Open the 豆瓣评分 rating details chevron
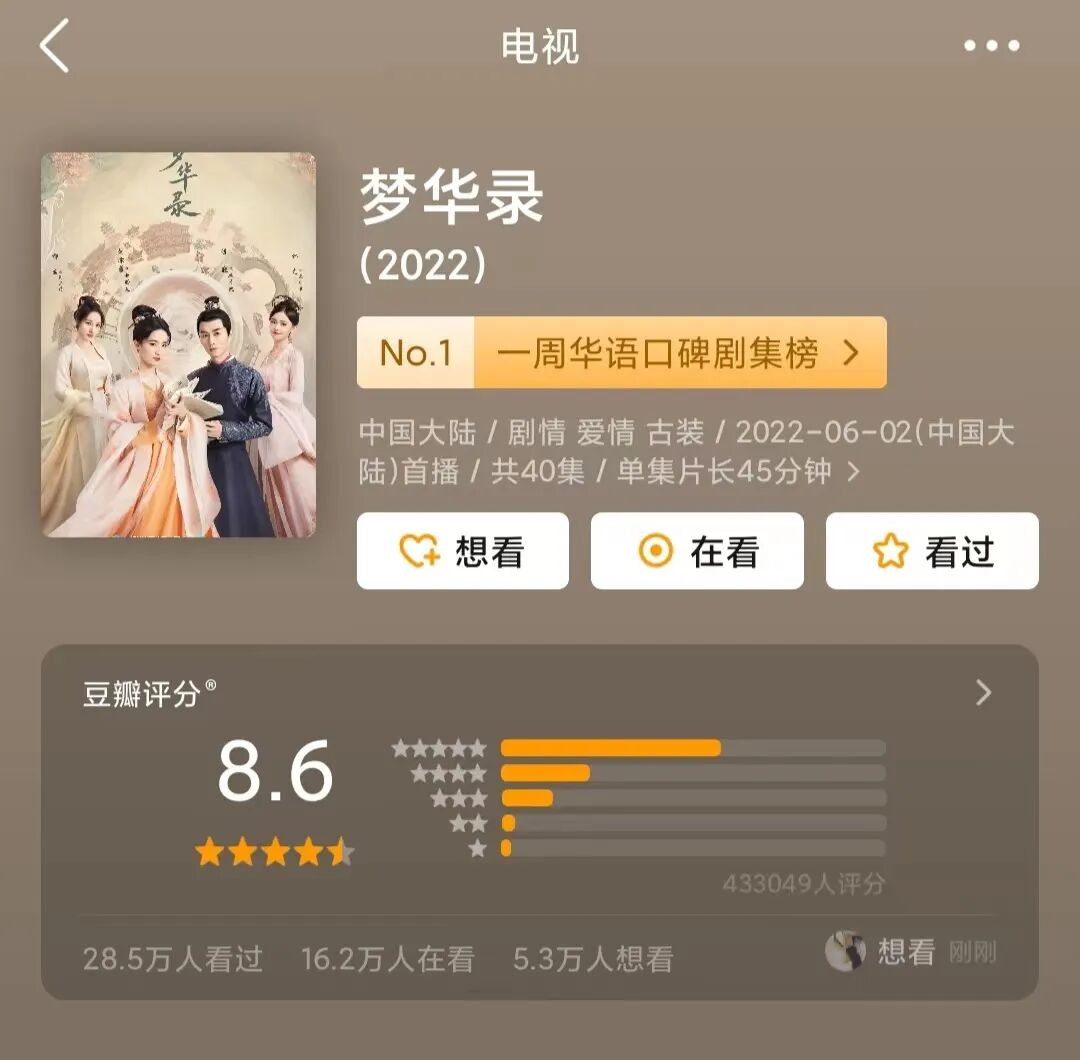Image resolution: width=1080 pixels, height=1060 pixels. click(x=983, y=693)
